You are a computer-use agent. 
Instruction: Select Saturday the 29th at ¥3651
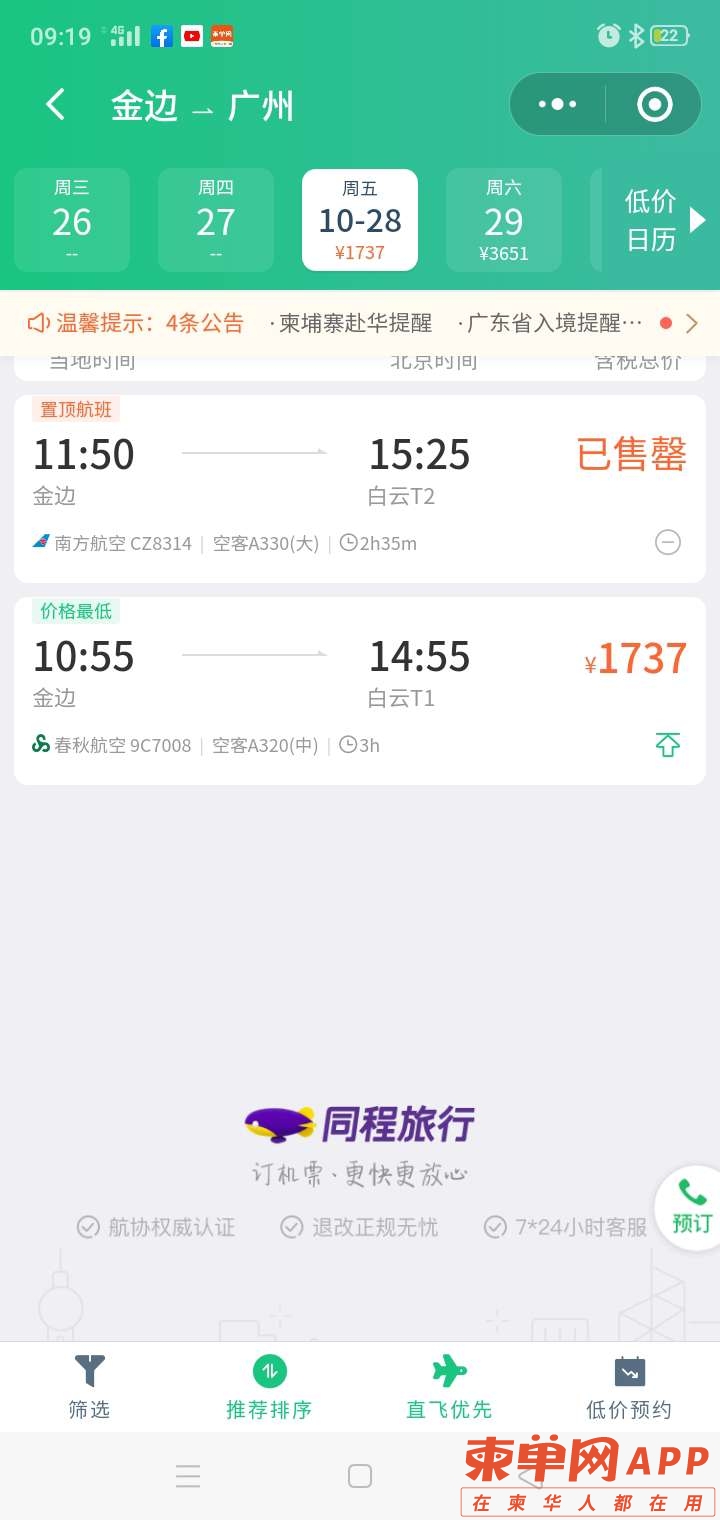[504, 220]
